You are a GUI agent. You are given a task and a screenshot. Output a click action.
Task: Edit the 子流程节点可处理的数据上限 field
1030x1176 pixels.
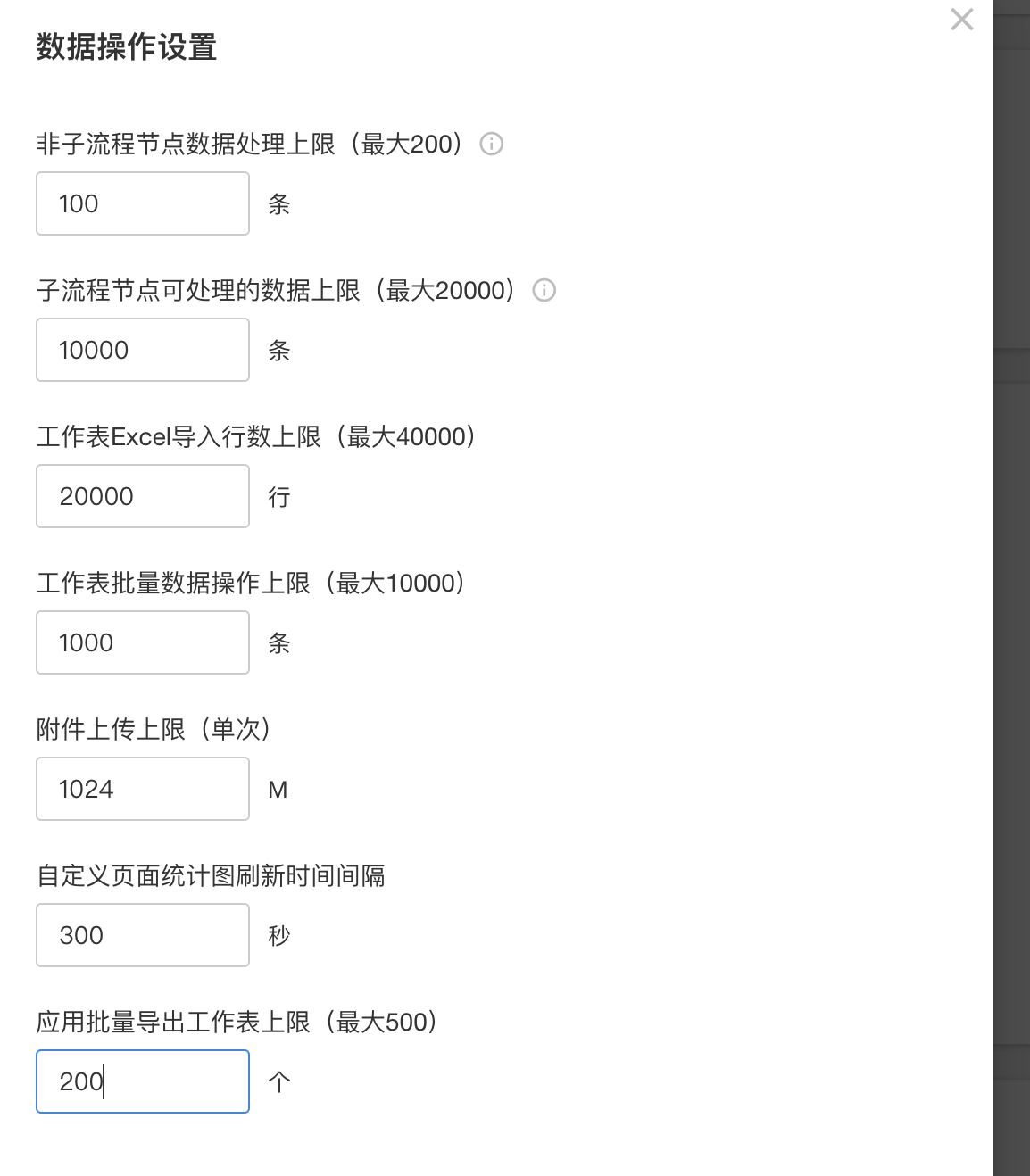coord(143,350)
